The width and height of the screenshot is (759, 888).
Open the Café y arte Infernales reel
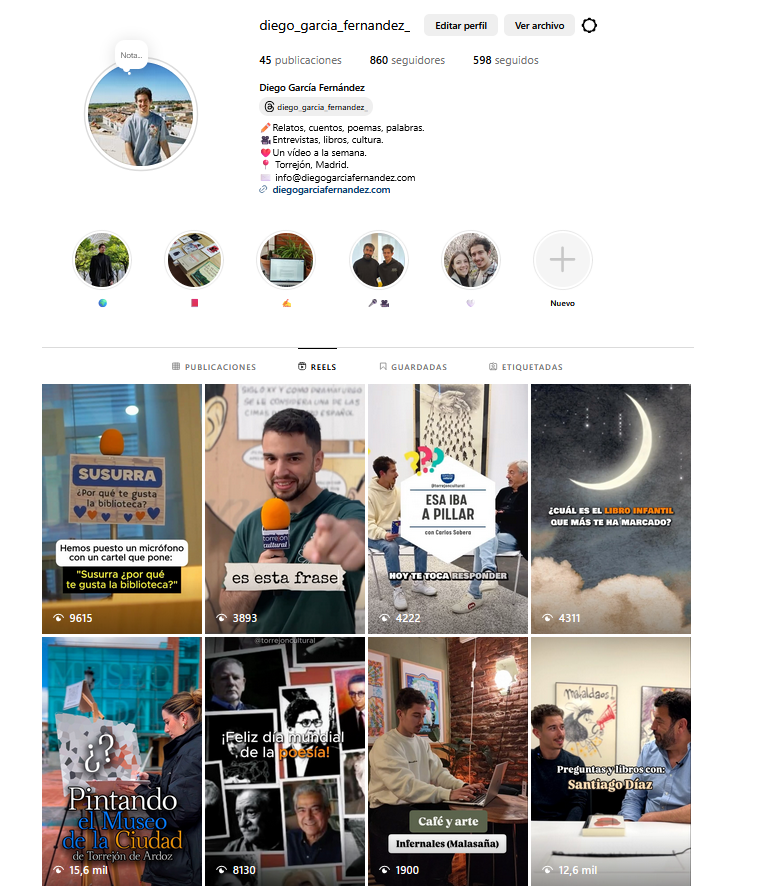pyautogui.click(x=448, y=760)
